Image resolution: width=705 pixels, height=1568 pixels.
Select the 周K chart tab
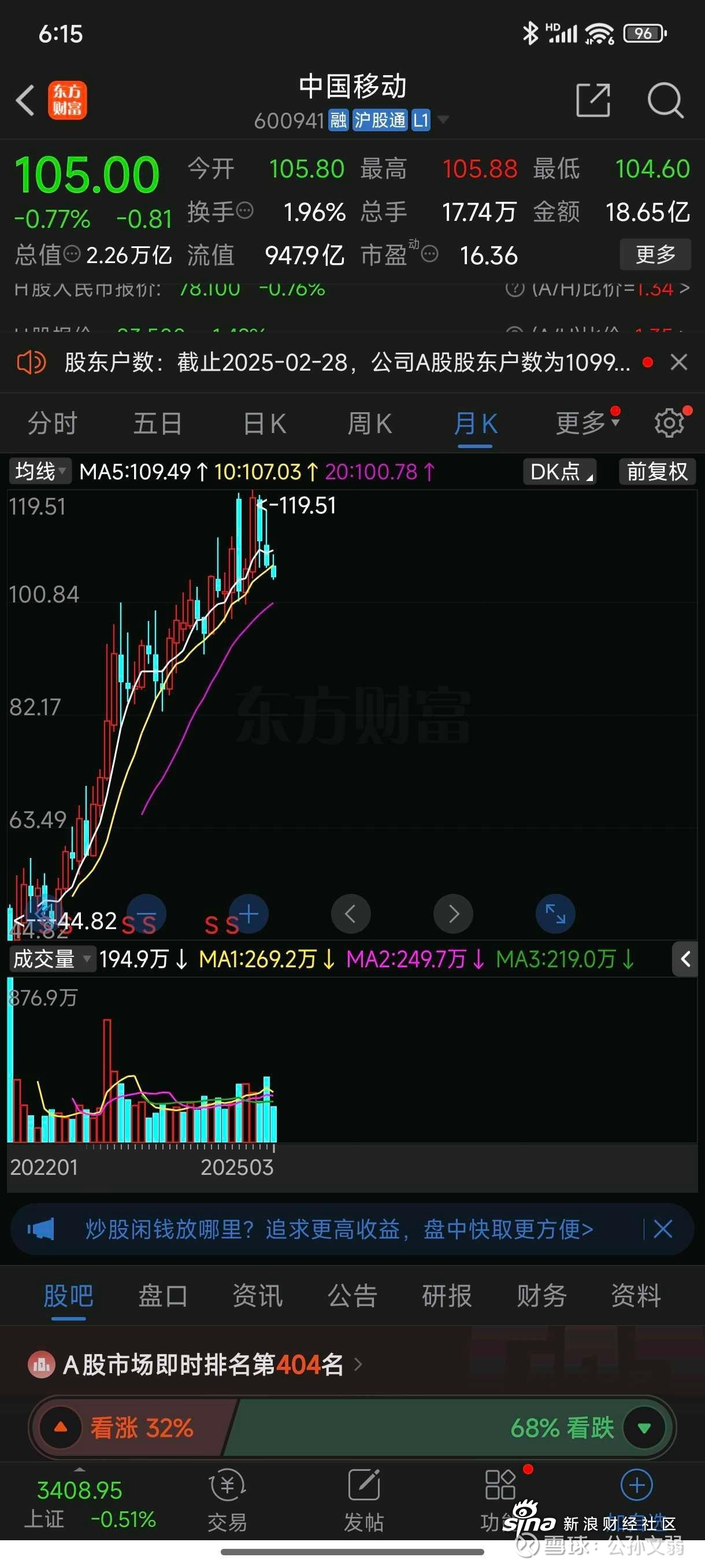pyautogui.click(x=370, y=423)
